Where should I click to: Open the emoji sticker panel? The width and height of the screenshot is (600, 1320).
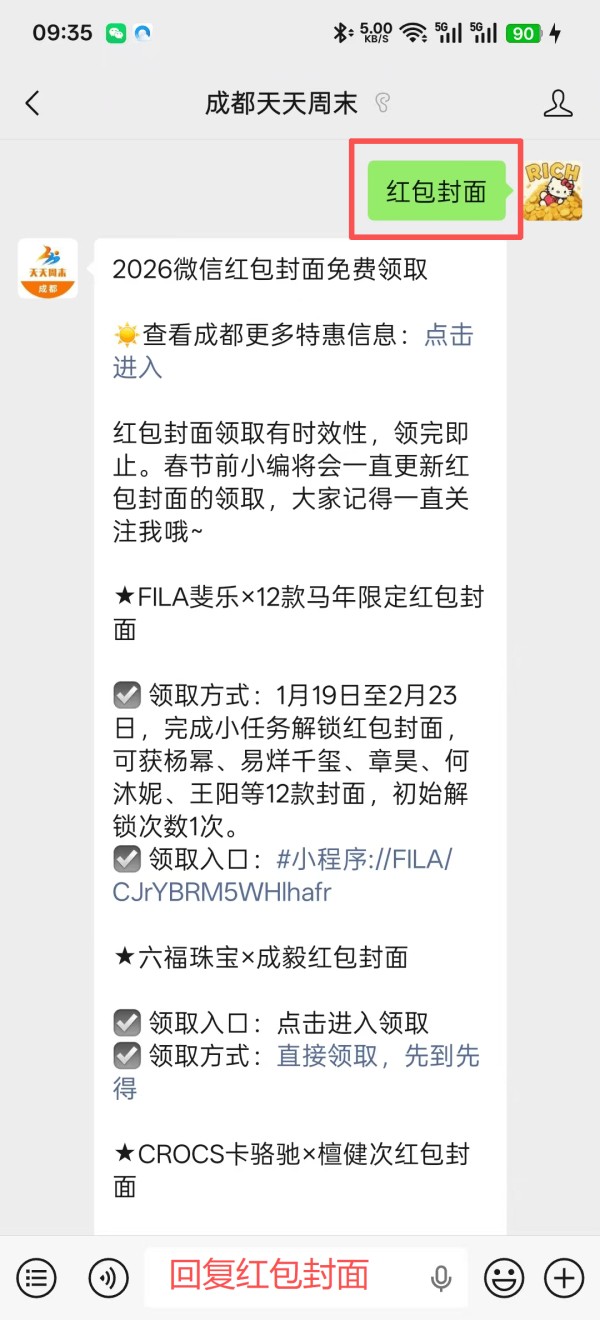click(x=504, y=1277)
